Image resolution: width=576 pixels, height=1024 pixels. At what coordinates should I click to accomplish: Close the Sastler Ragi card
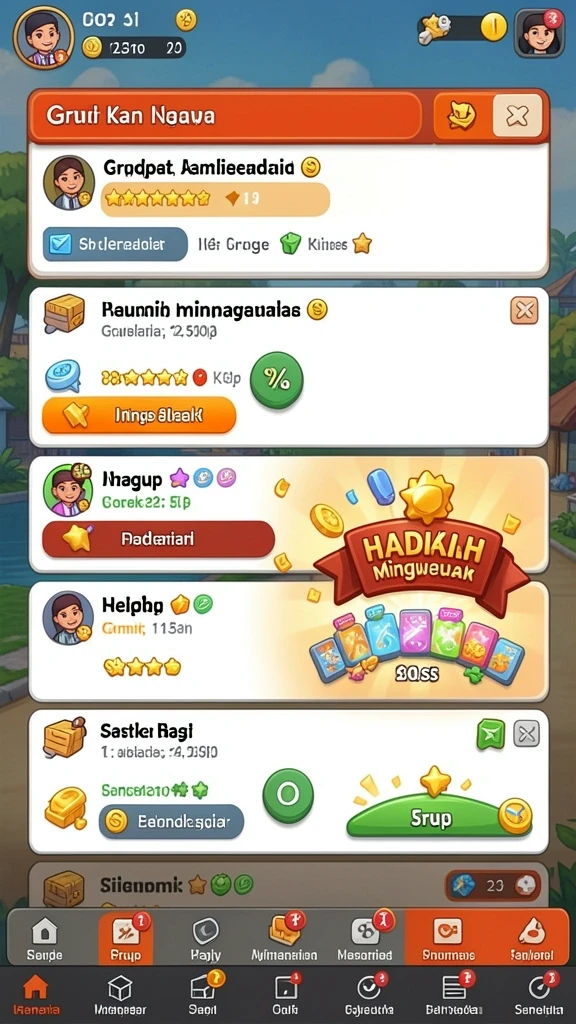pyautogui.click(x=526, y=734)
